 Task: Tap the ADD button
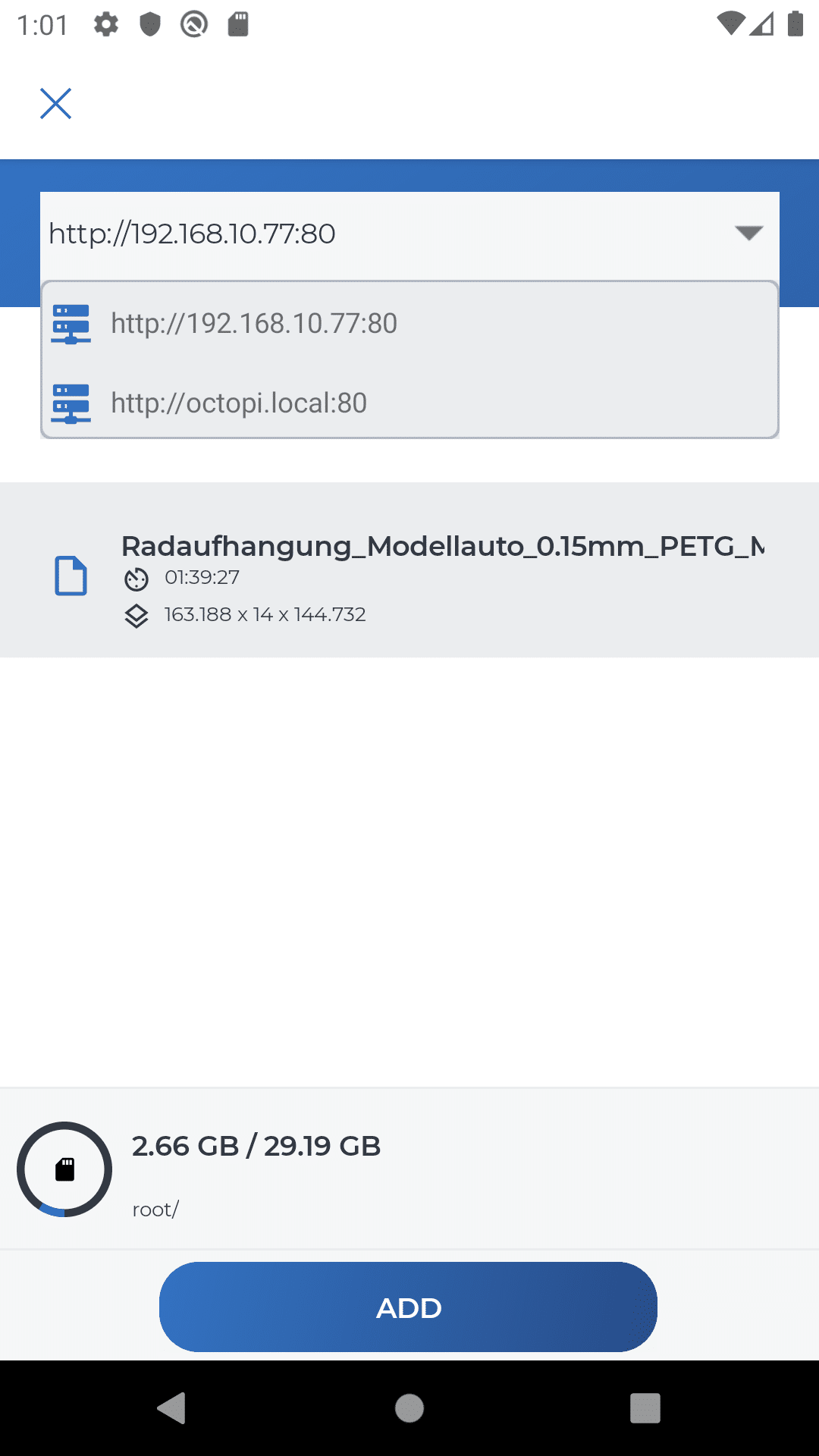click(x=408, y=1307)
